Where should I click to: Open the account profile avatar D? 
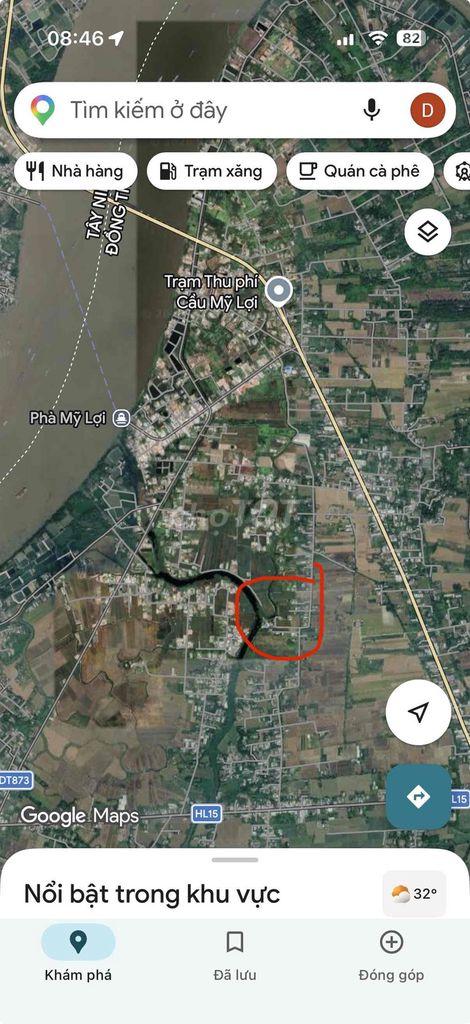pyautogui.click(x=428, y=110)
